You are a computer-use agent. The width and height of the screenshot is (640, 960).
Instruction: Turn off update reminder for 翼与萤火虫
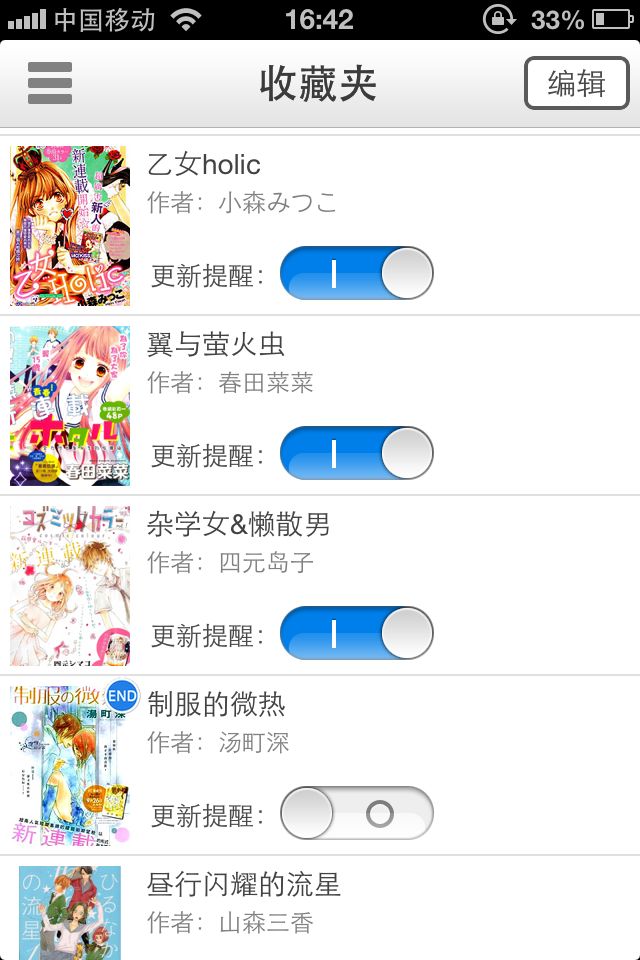tap(357, 454)
